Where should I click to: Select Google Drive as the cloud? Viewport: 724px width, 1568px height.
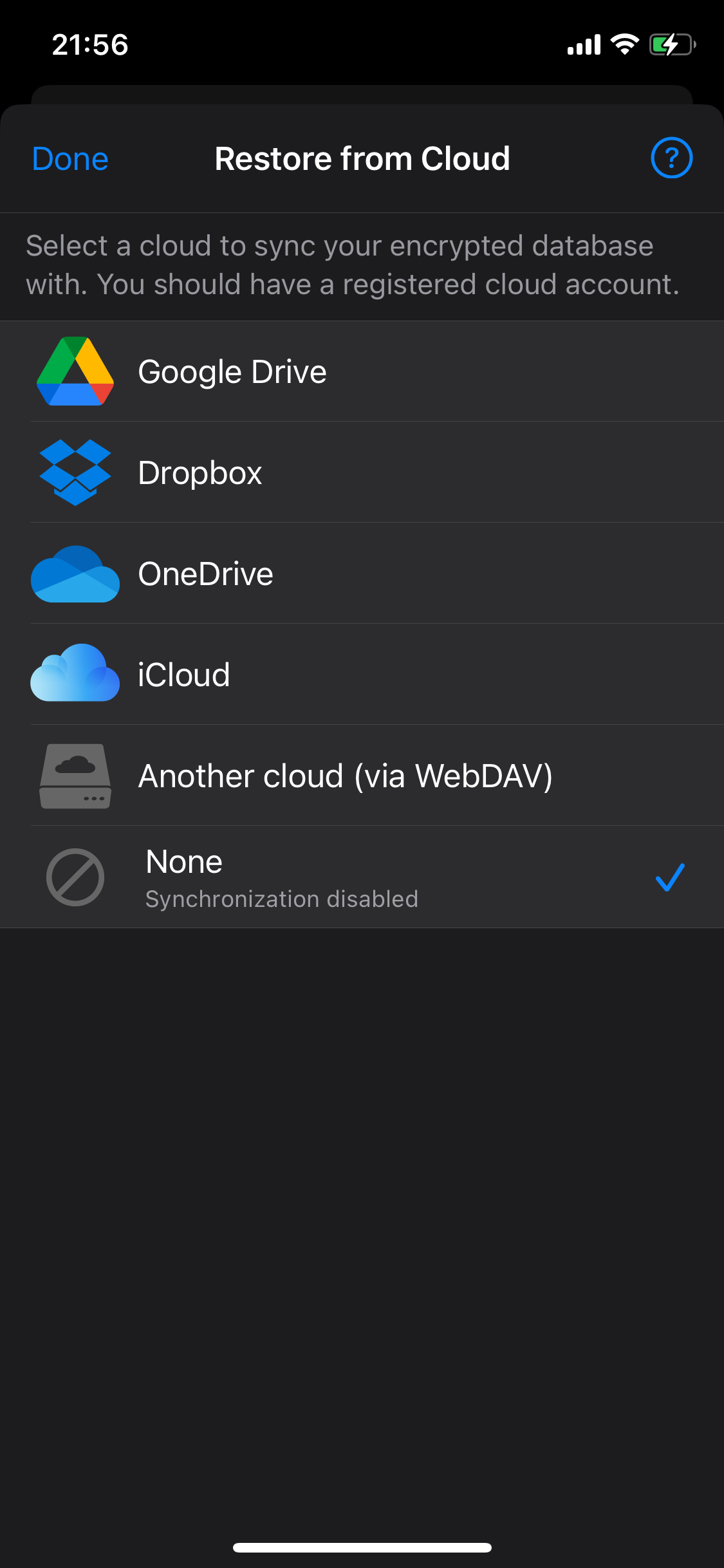[x=362, y=371]
